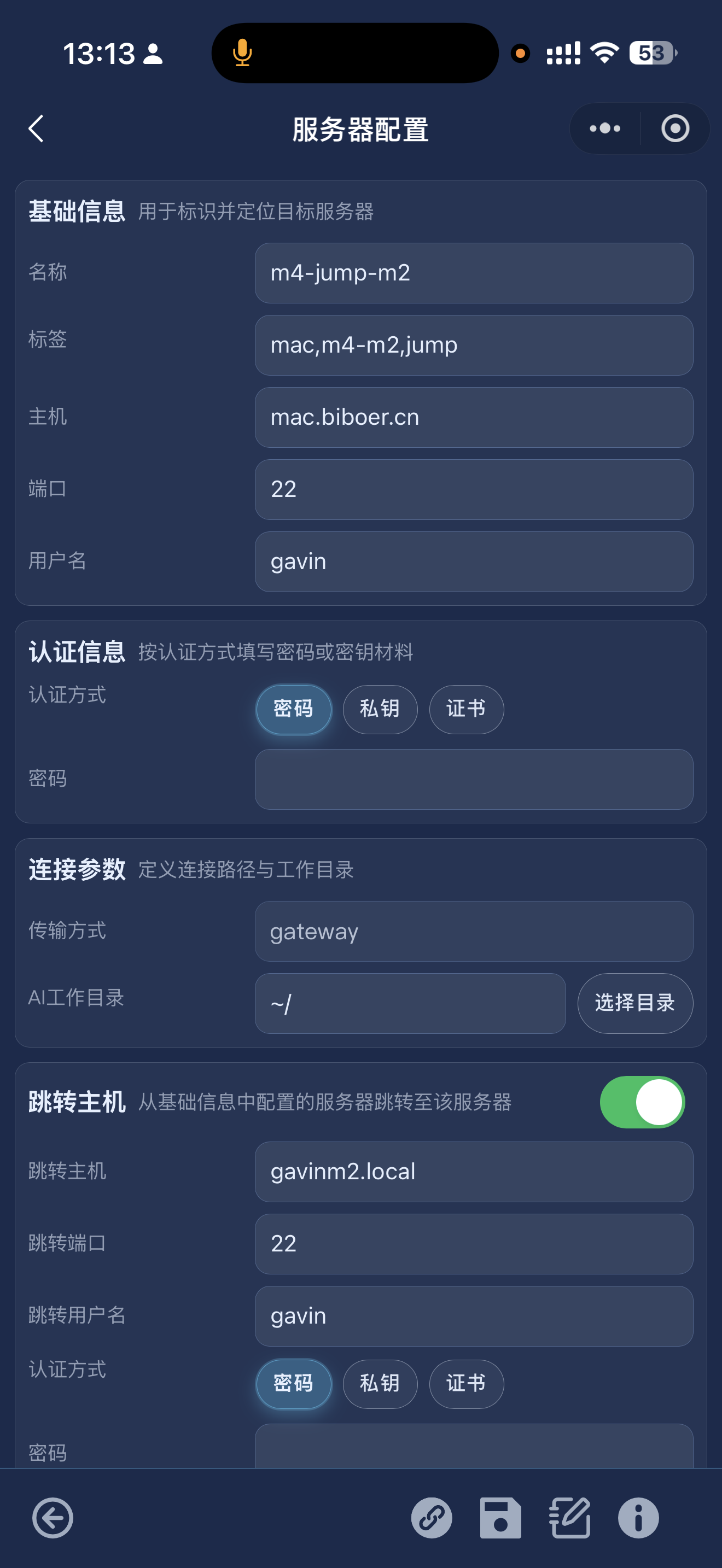Save configuration with the floppy disk icon

500,1518
